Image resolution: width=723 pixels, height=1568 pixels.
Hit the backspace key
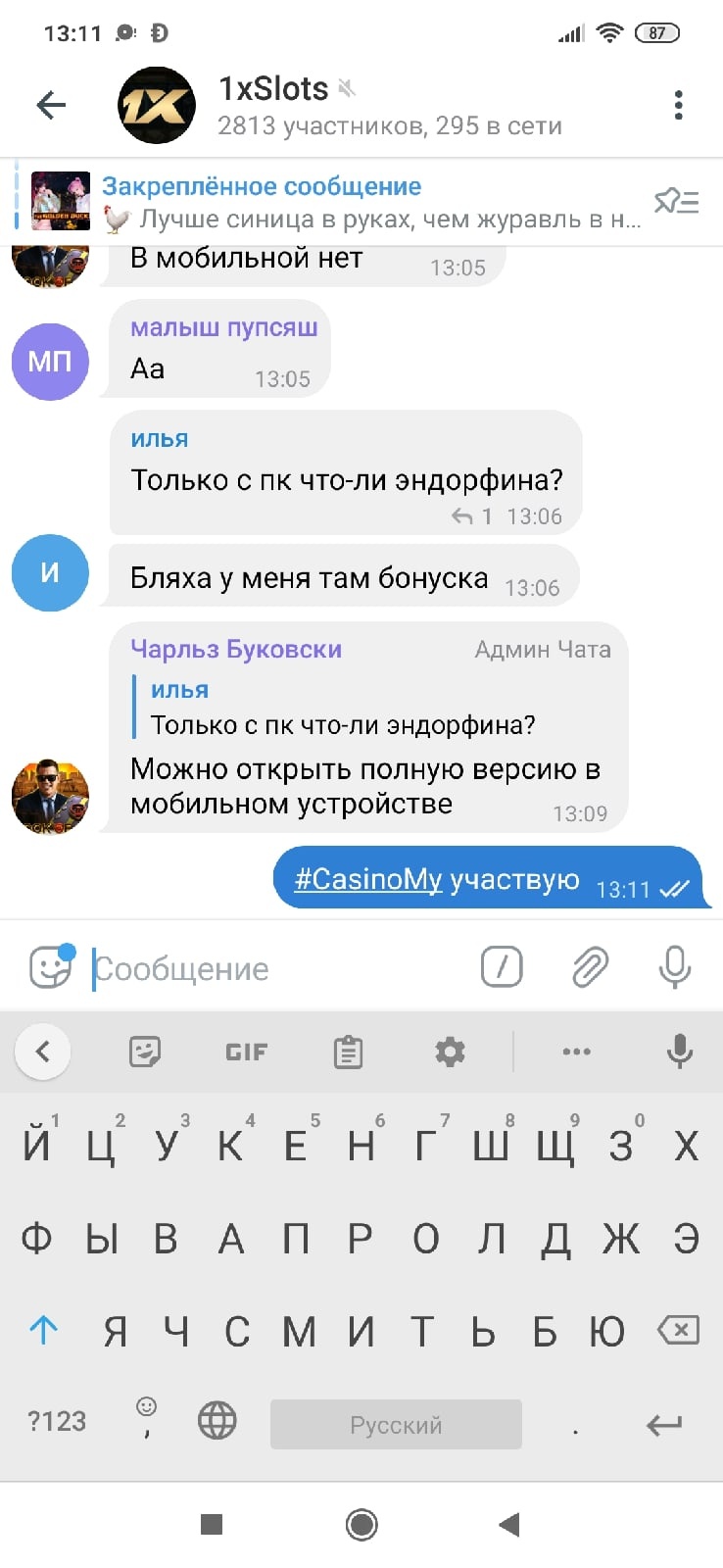click(x=678, y=1330)
